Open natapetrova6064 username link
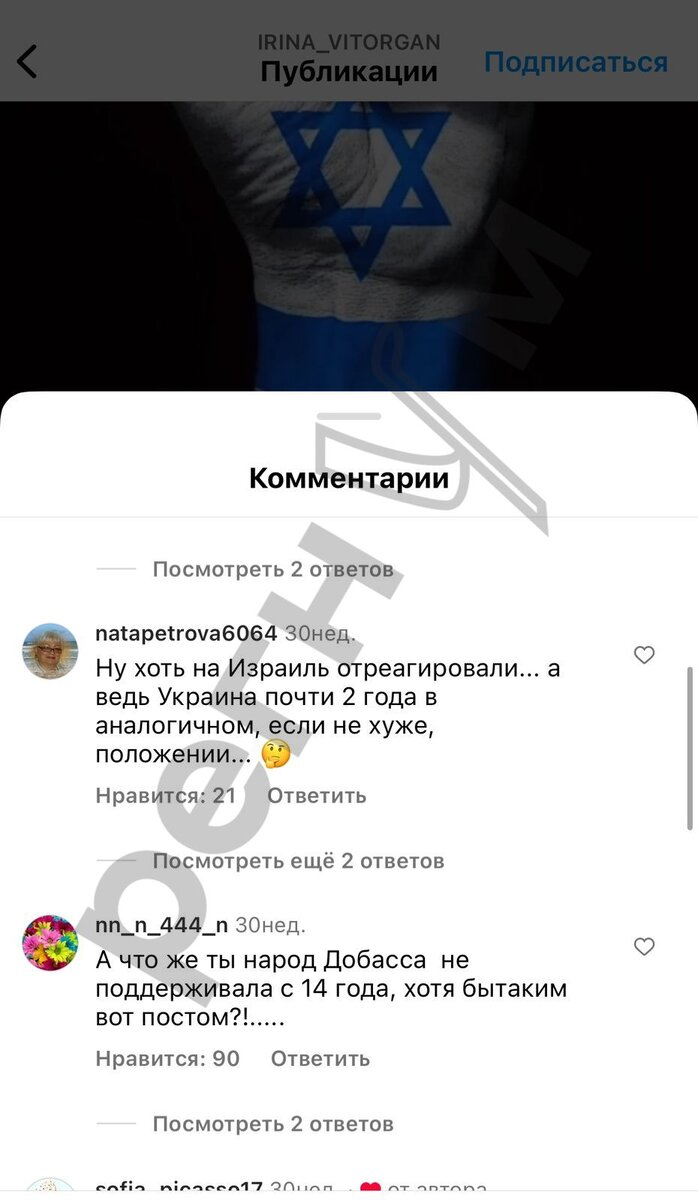The height and width of the screenshot is (1200, 698). (186, 634)
